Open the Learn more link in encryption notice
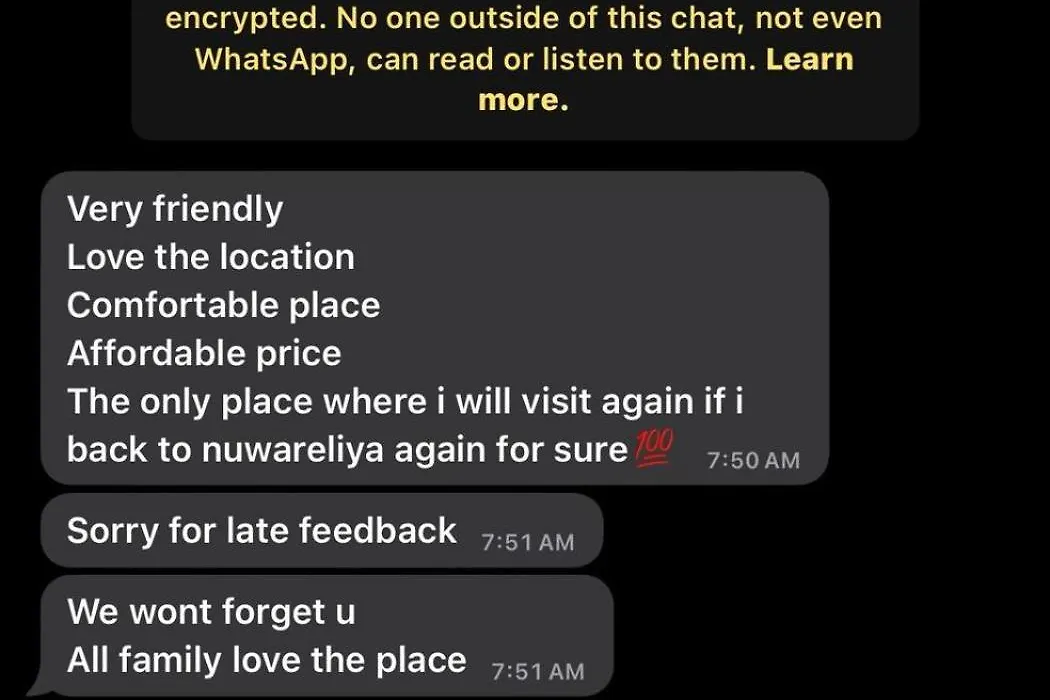Viewport: 1050px width, 700px height. click(x=809, y=60)
